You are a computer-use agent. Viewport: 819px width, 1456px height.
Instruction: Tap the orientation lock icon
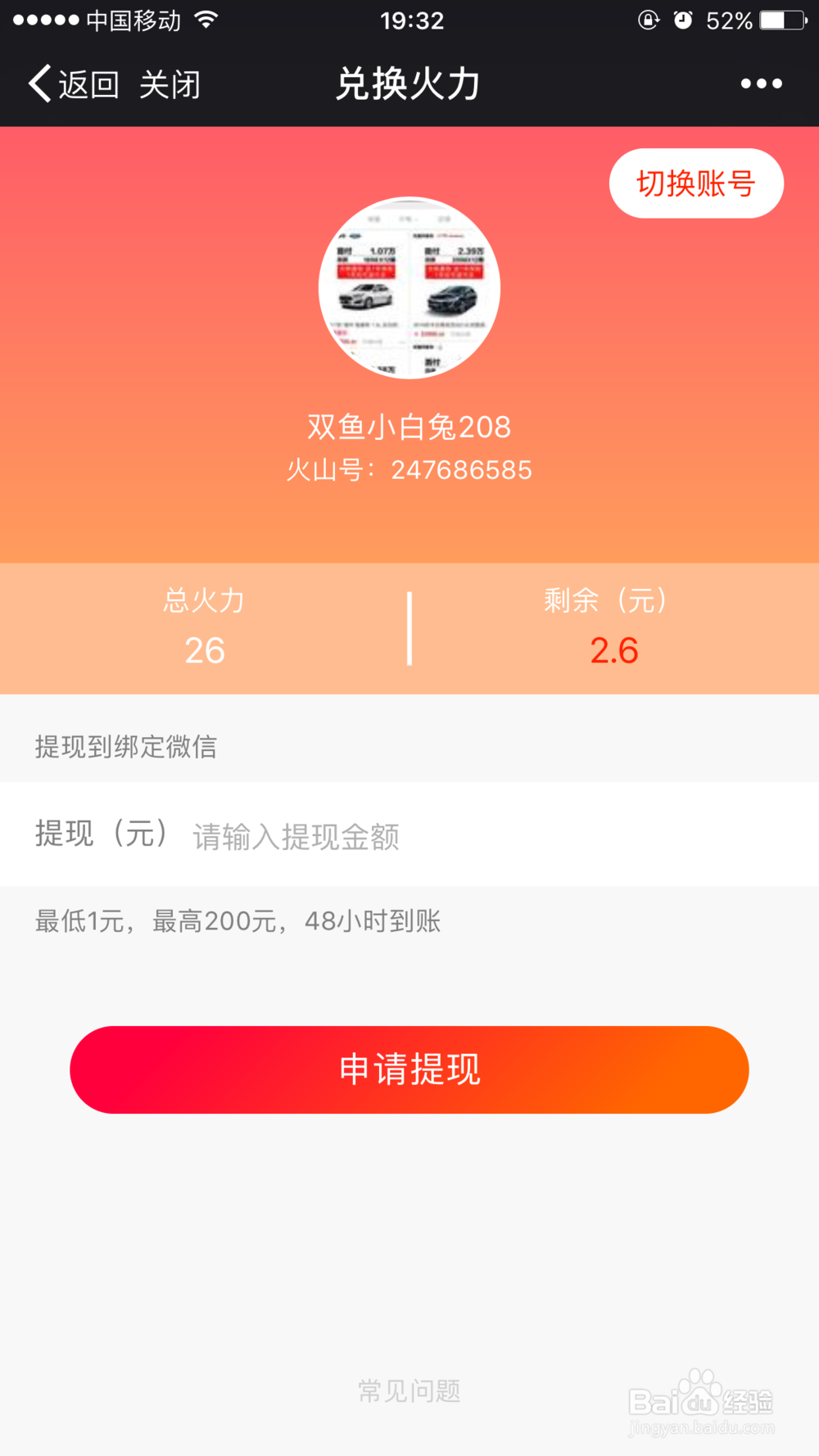(647, 20)
